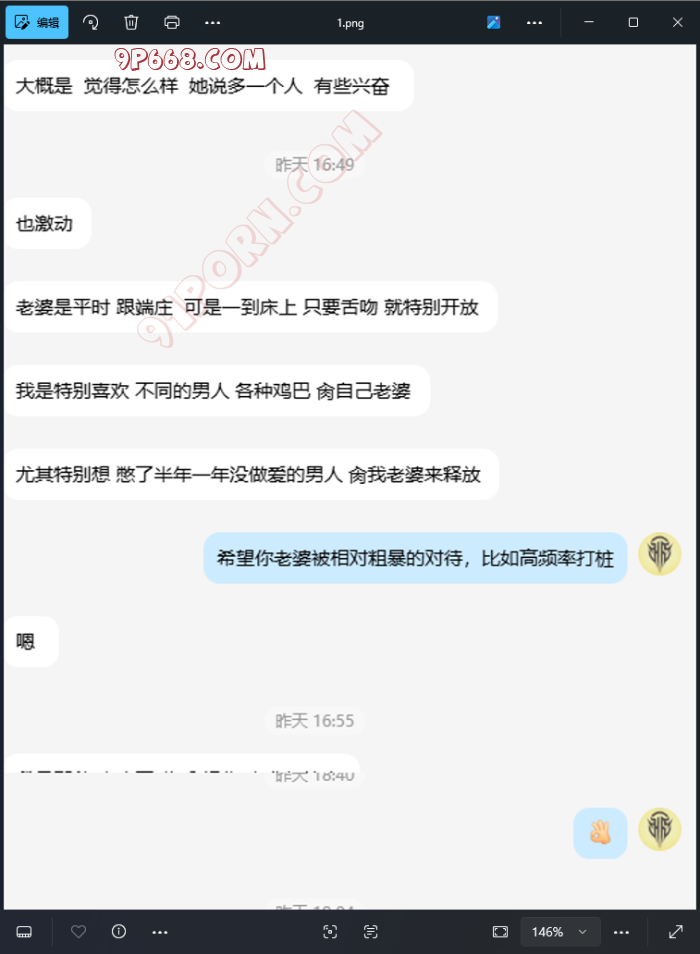Open the toolbar's see-more menu beside print
Viewport: 700px width, 954px height.
[x=212, y=22]
